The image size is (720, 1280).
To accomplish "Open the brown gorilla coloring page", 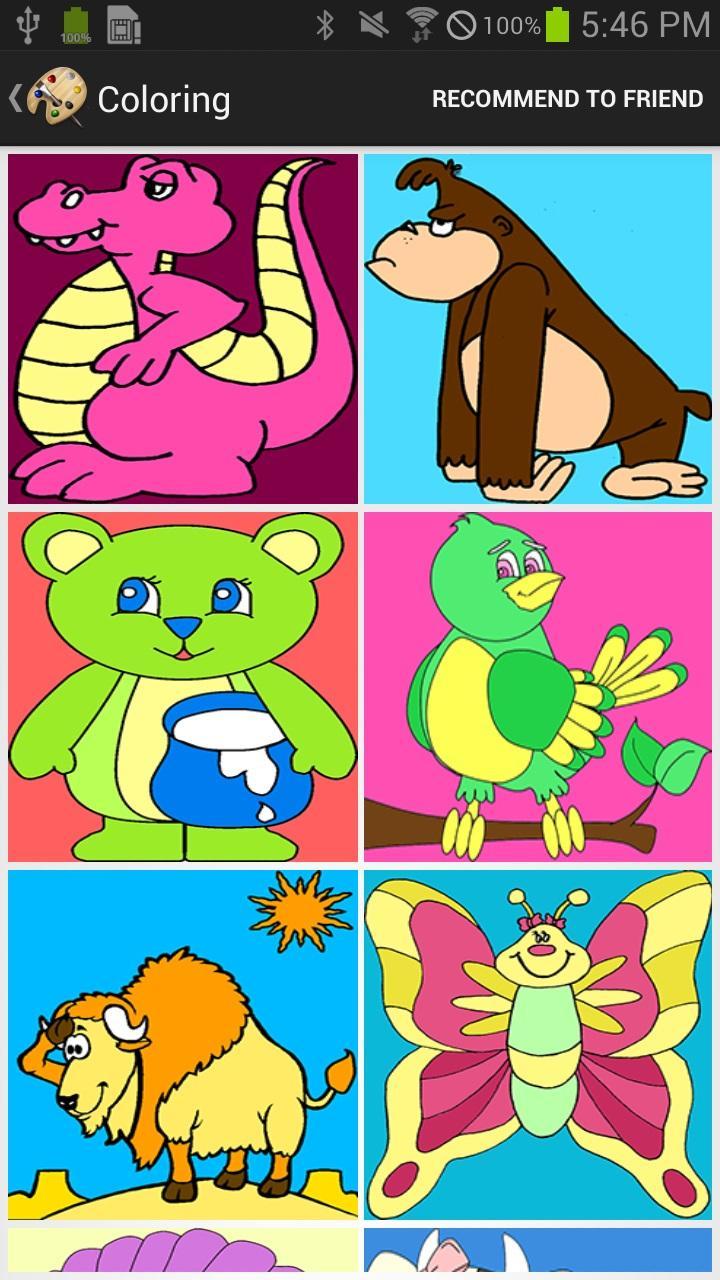I will point(538,328).
